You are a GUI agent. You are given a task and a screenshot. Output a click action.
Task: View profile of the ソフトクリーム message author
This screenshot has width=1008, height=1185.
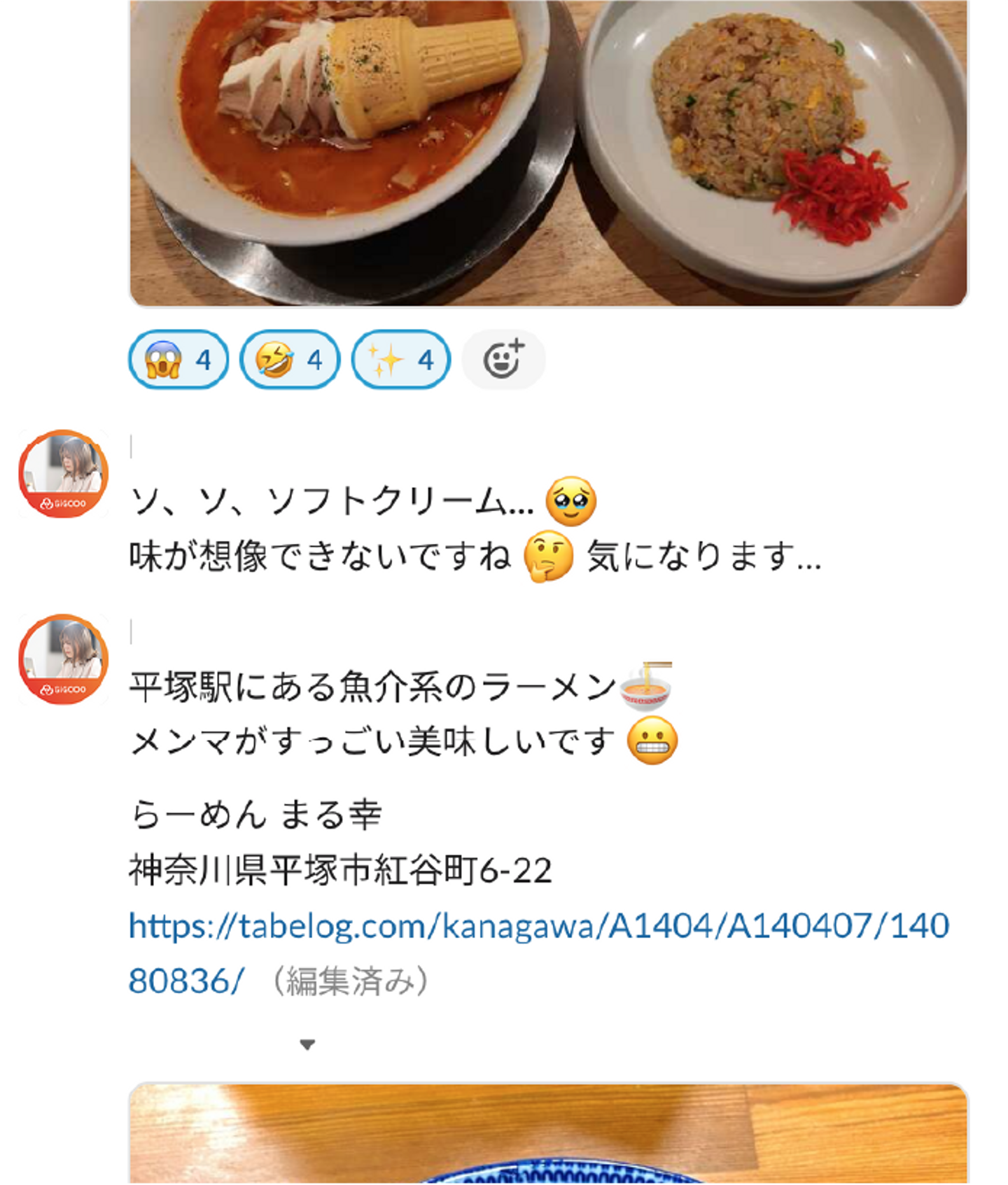(x=64, y=474)
